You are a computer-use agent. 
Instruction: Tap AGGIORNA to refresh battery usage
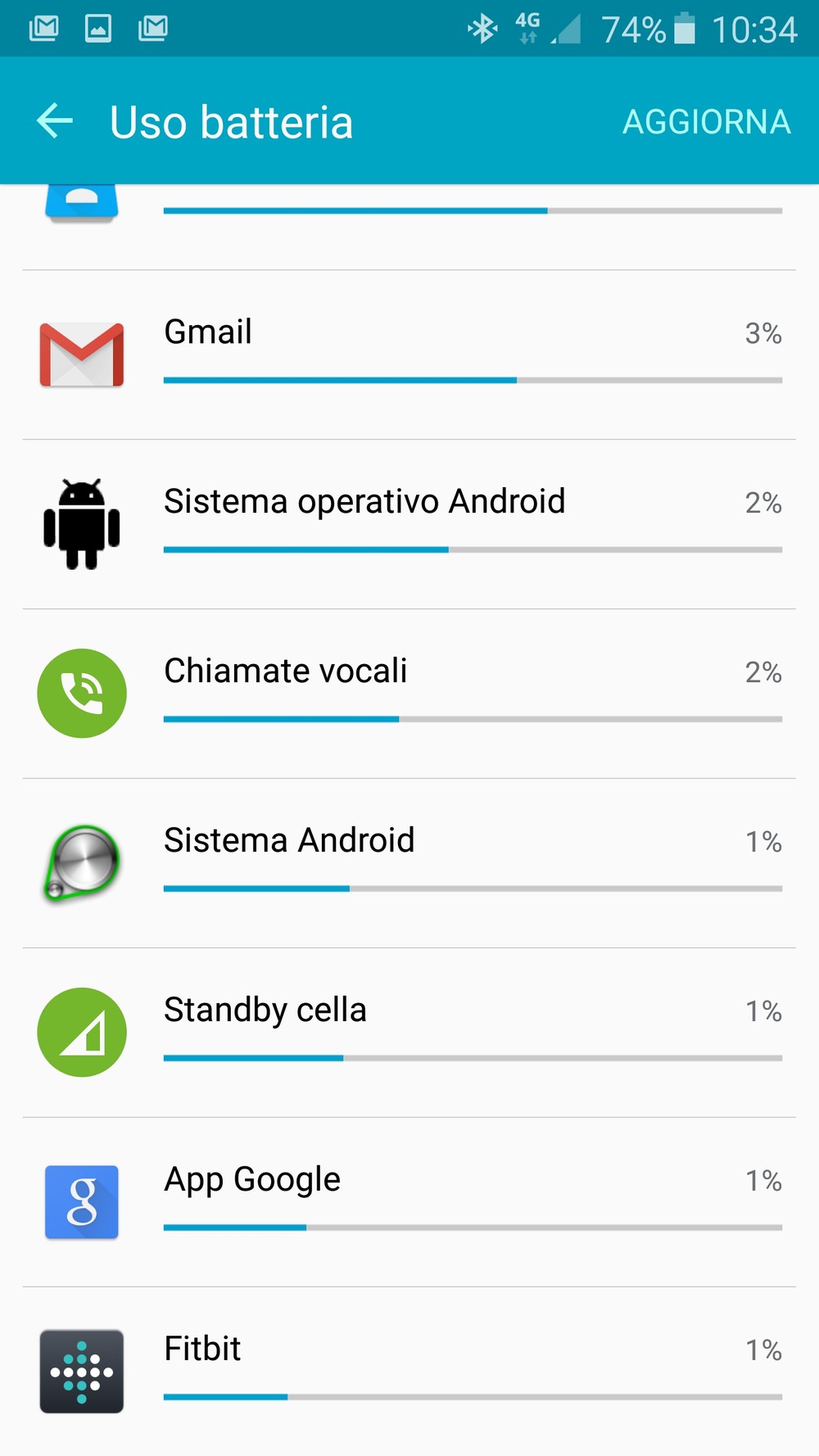[x=706, y=122]
